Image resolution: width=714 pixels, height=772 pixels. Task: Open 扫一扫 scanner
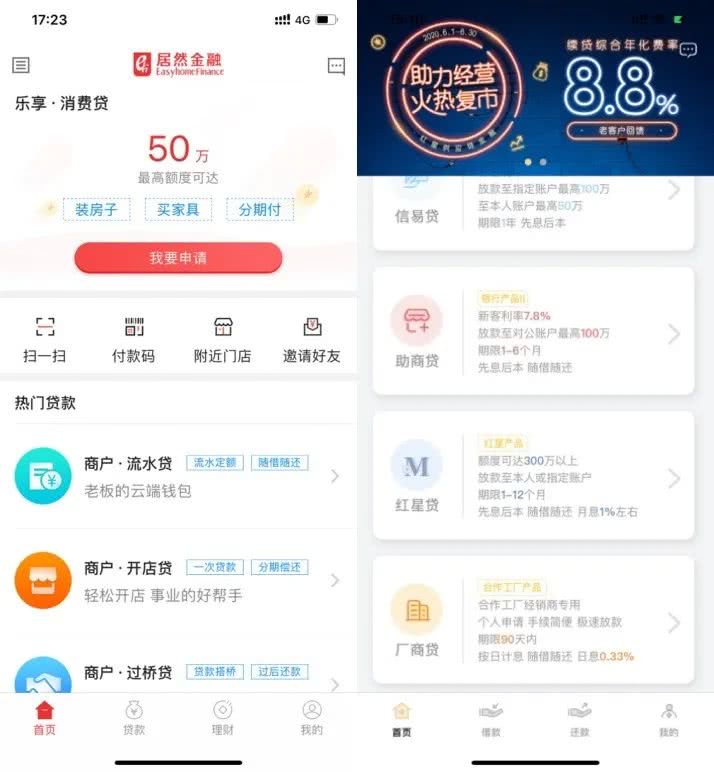pyautogui.click(x=45, y=339)
